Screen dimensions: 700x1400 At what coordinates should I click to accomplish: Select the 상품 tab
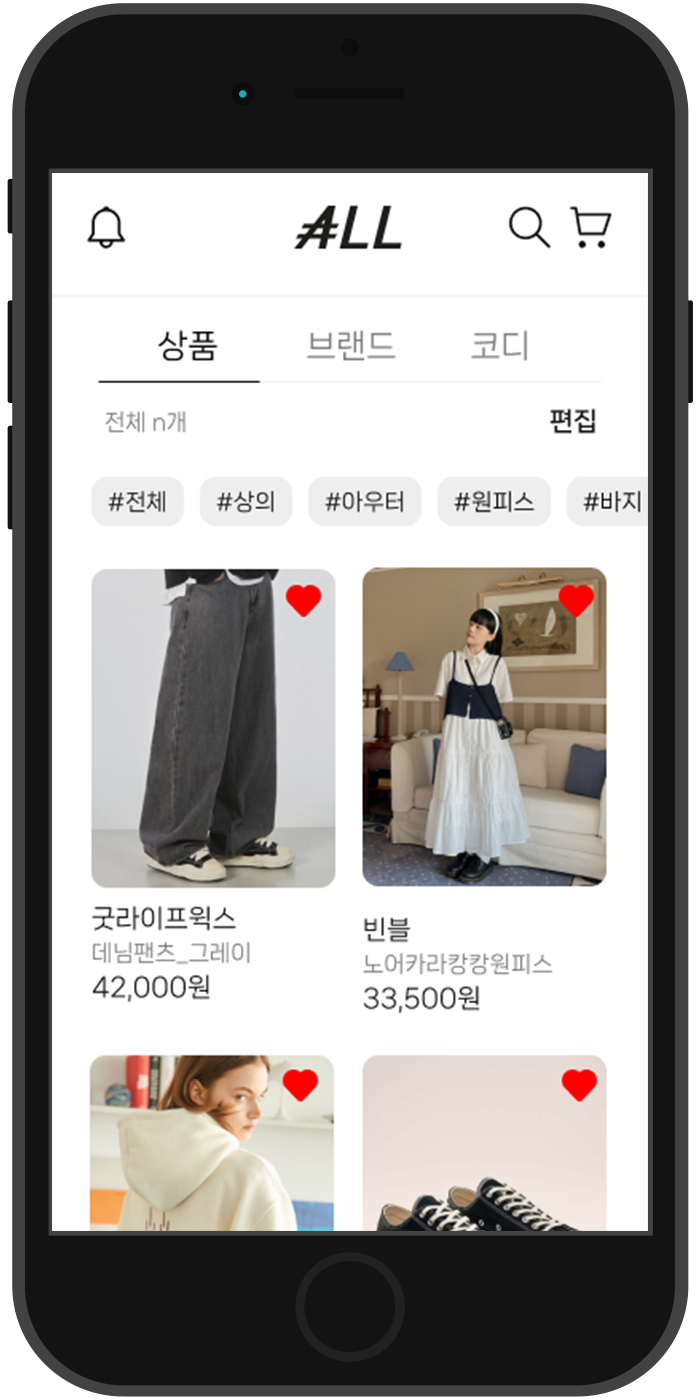click(x=187, y=346)
